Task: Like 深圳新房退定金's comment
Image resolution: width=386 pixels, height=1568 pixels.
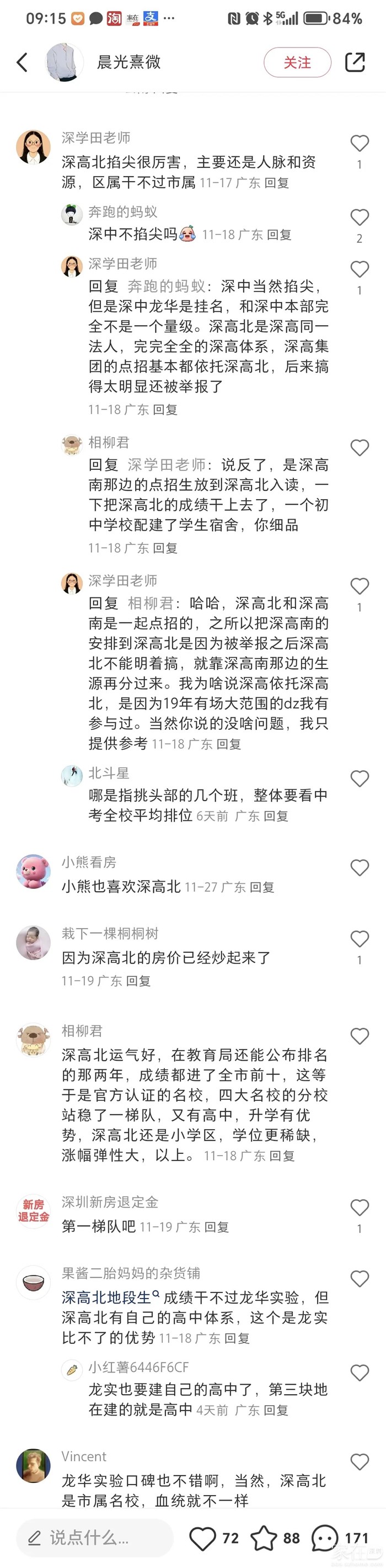Action: pyautogui.click(x=359, y=1207)
